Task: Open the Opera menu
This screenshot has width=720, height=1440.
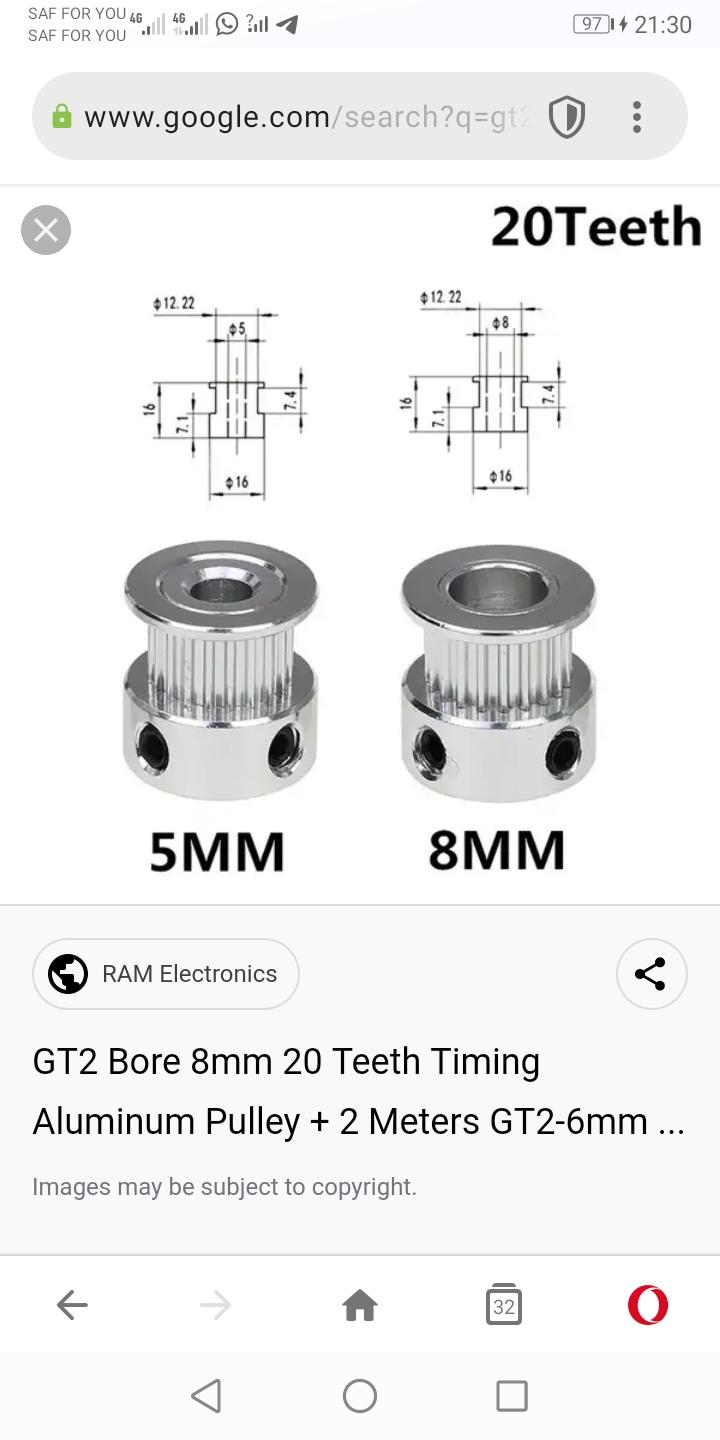Action: (x=647, y=1305)
